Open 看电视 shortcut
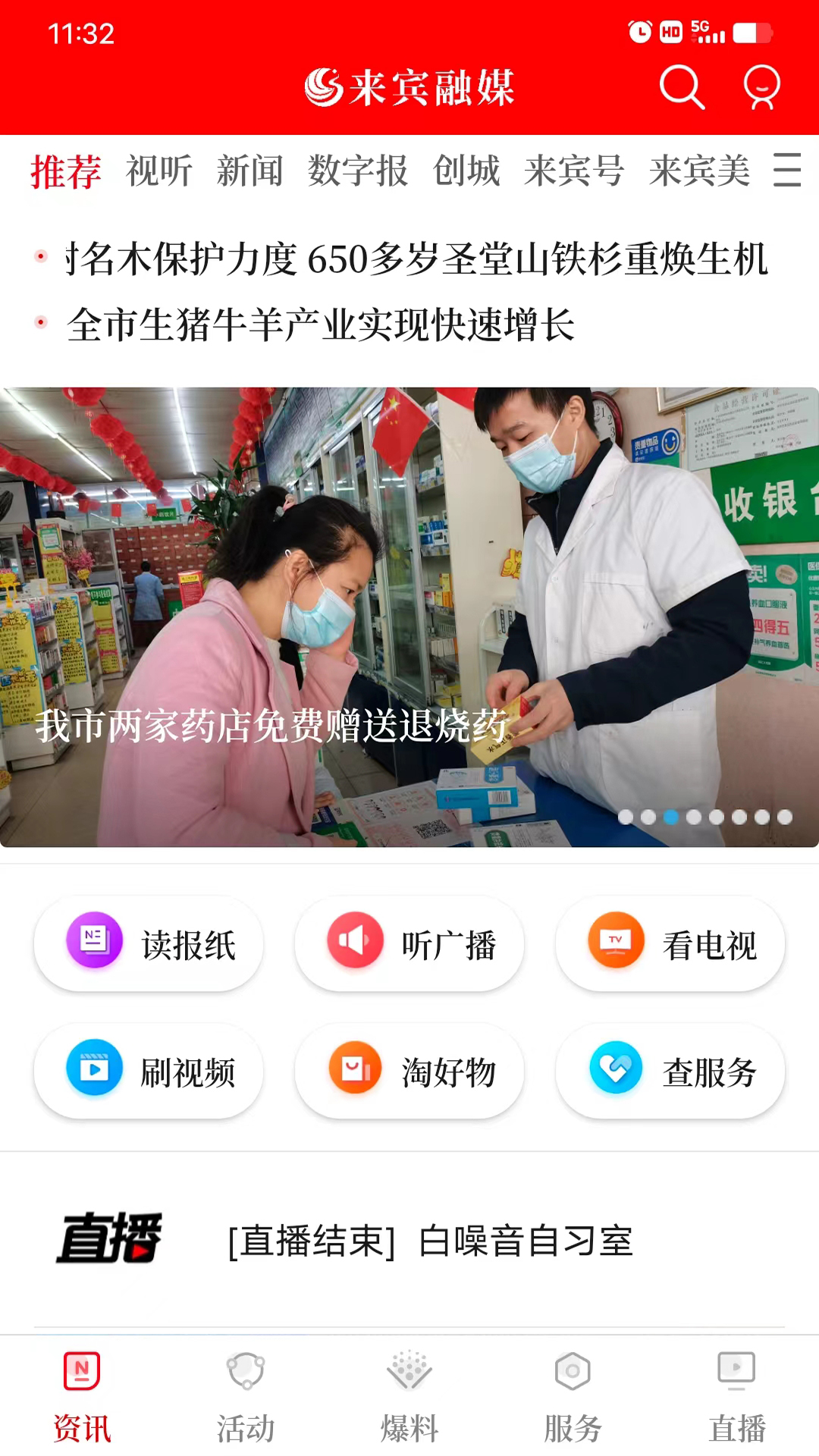 coord(670,944)
